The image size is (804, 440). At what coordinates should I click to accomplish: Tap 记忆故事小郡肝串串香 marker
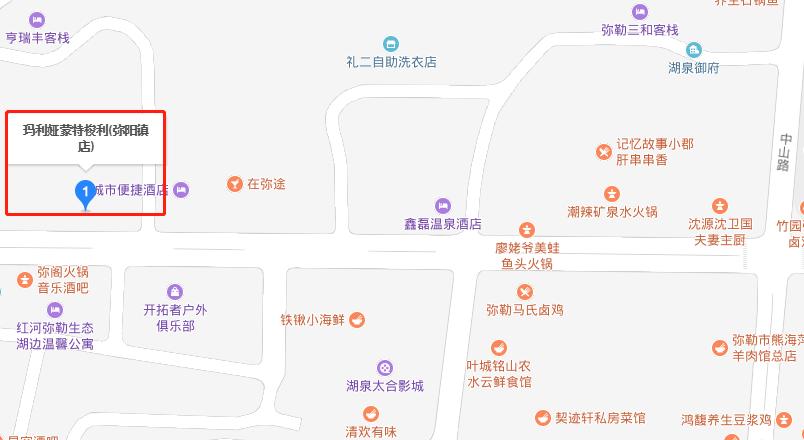pos(604,152)
